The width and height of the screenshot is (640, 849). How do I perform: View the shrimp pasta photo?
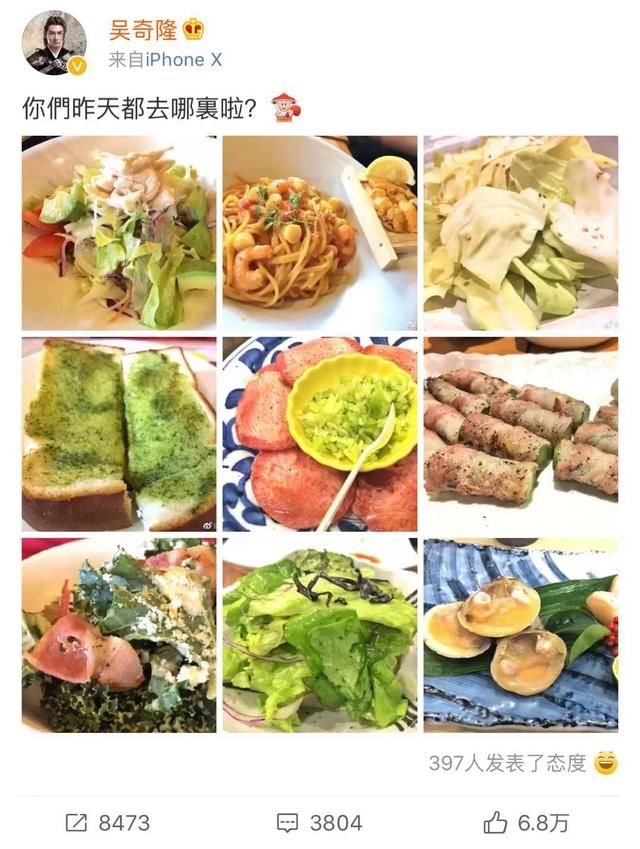320,233
